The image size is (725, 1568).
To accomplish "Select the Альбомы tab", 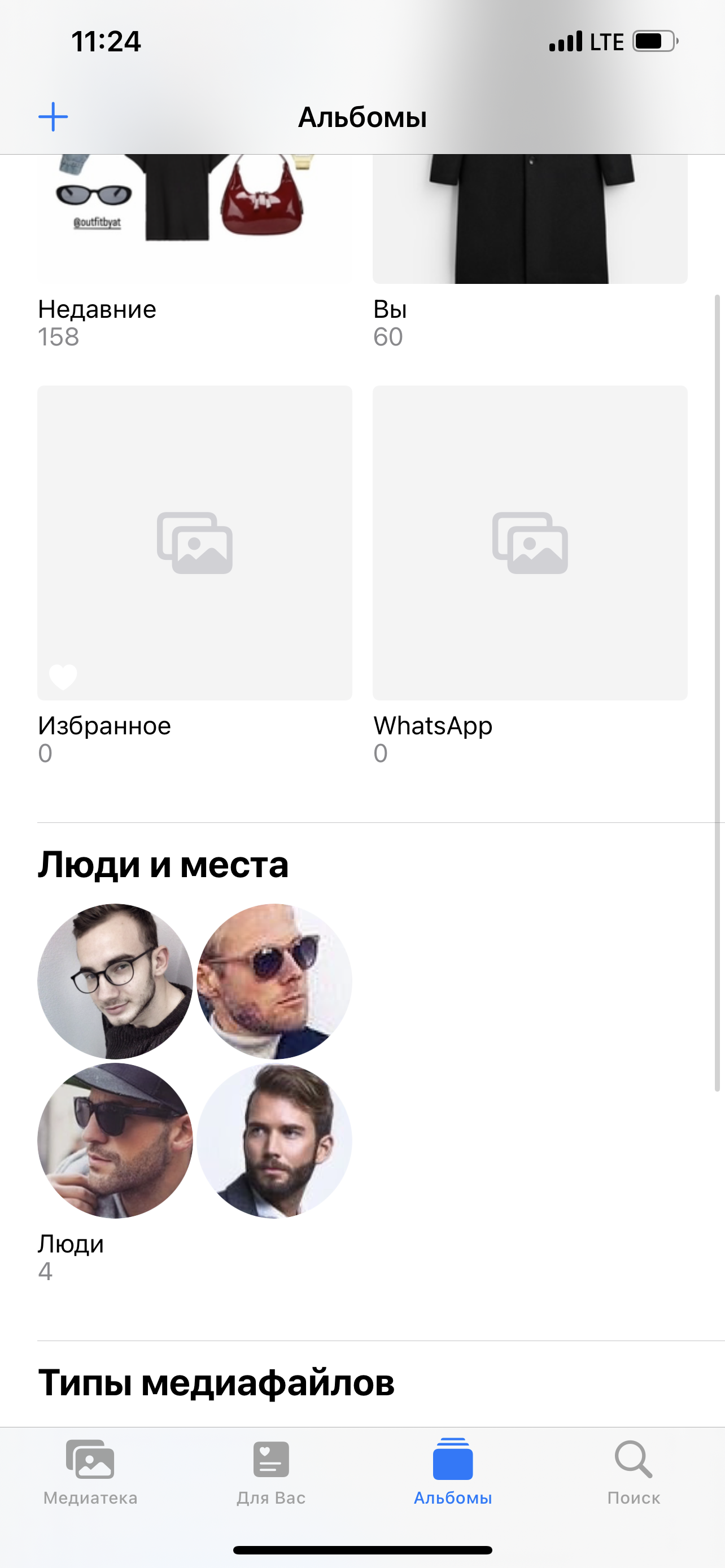I will tap(452, 1470).
